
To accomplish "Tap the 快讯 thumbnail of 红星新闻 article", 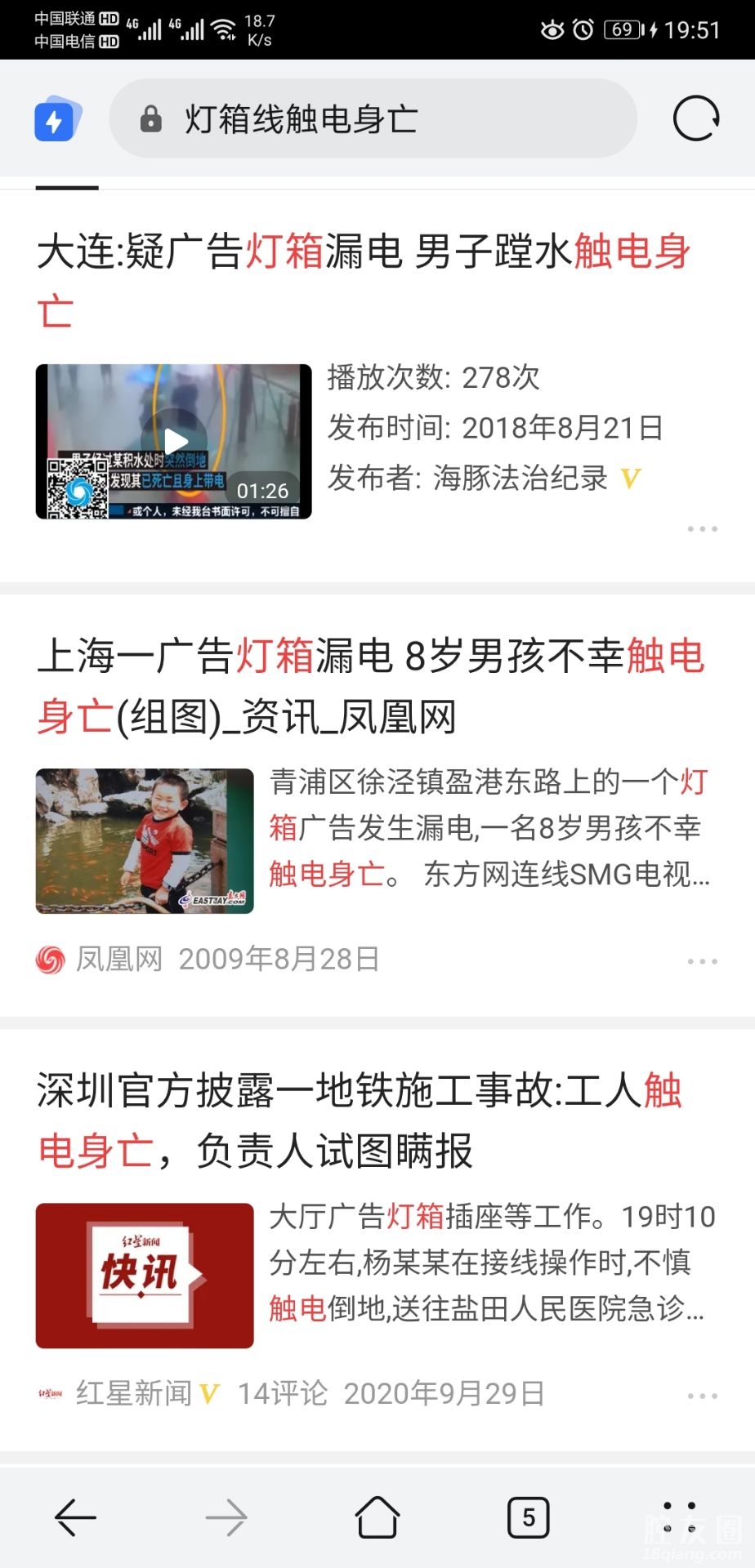I will [x=145, y=1275].
